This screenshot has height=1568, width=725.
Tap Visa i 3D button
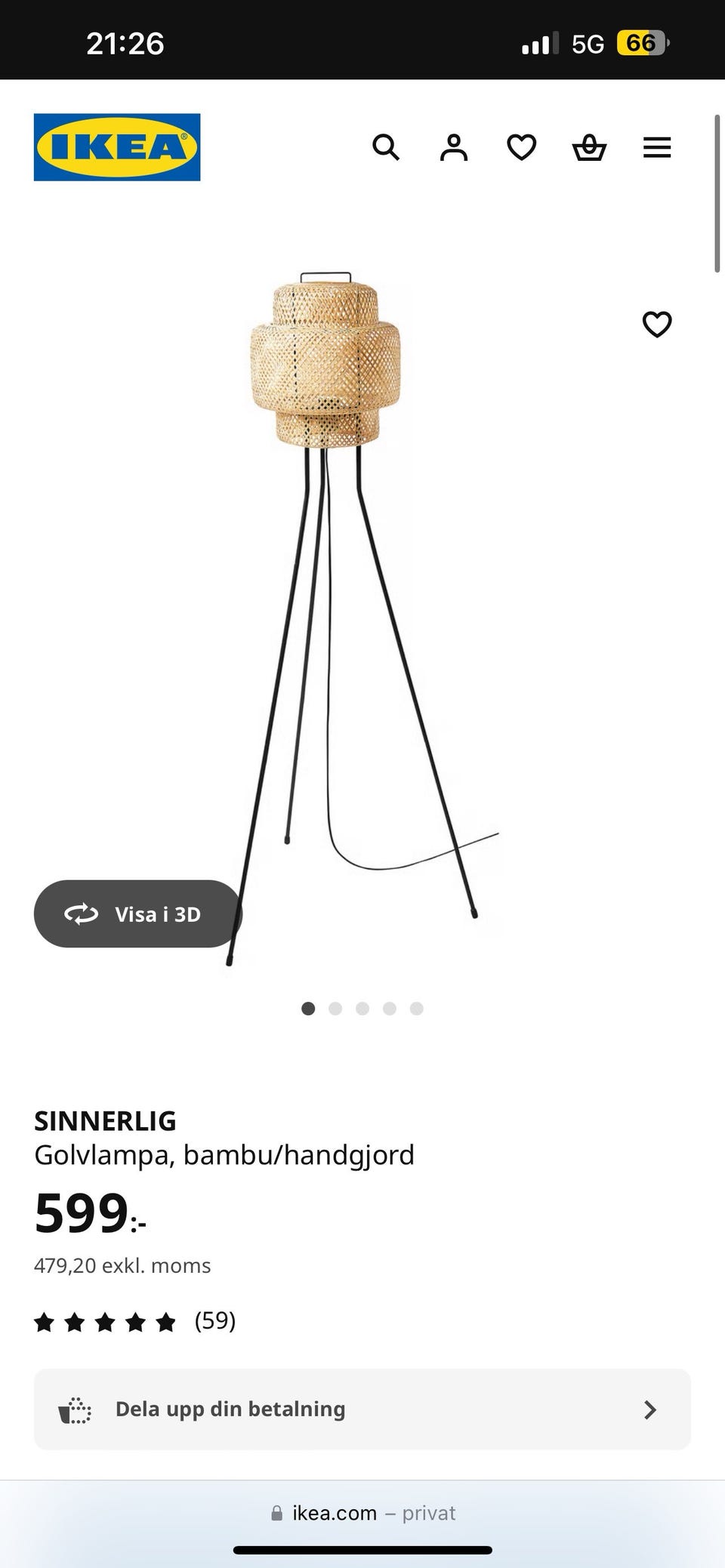137,913
